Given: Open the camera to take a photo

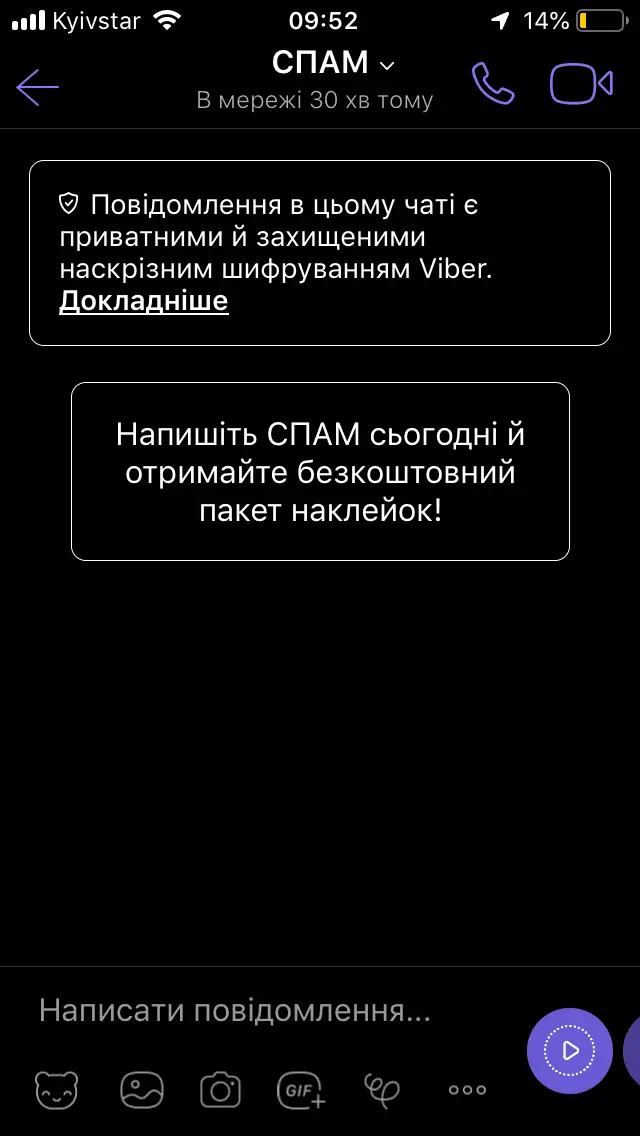Looking at the screenshot, I should click(220, 1089).
